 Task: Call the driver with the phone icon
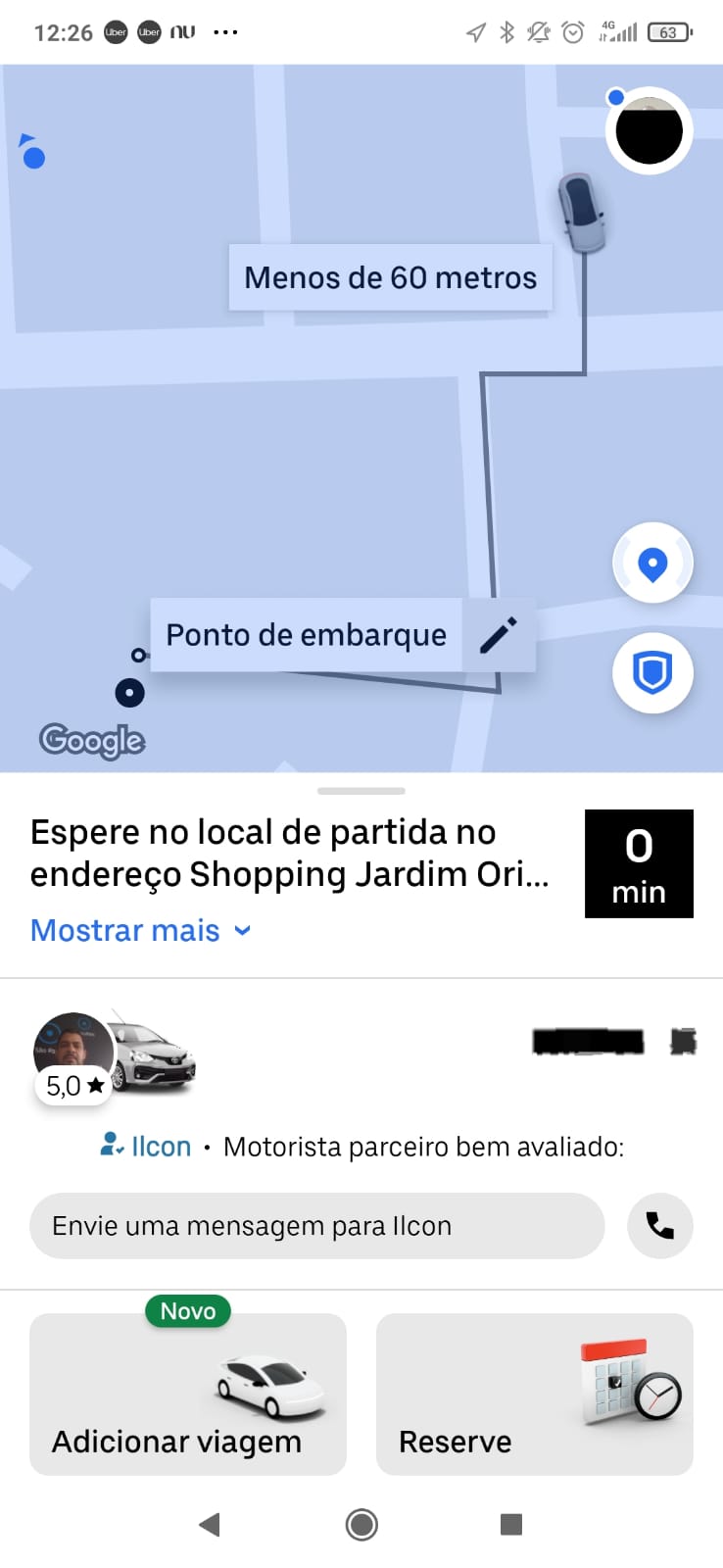click(x=659, y=1226)
